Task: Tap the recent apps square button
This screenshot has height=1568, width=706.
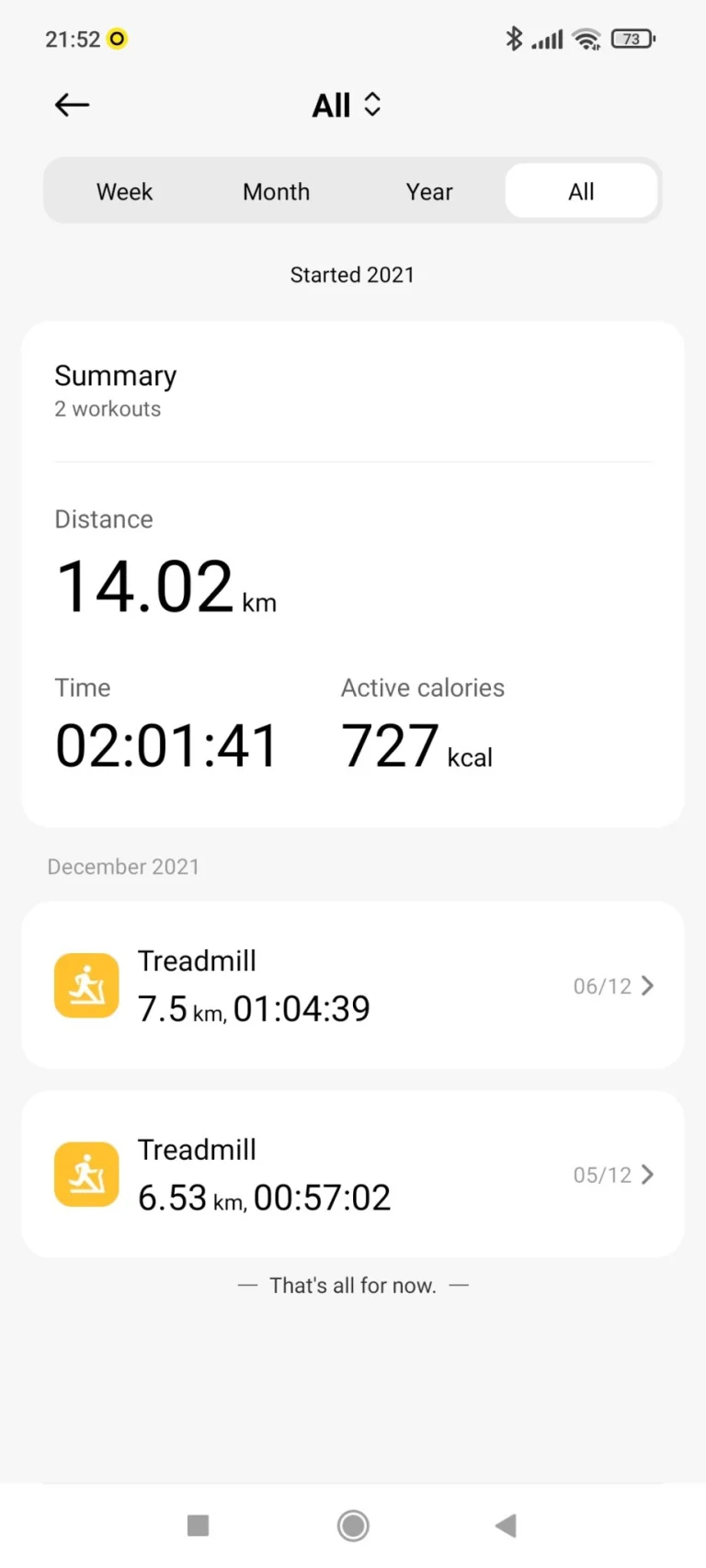Action: [x=198, y=1525]
